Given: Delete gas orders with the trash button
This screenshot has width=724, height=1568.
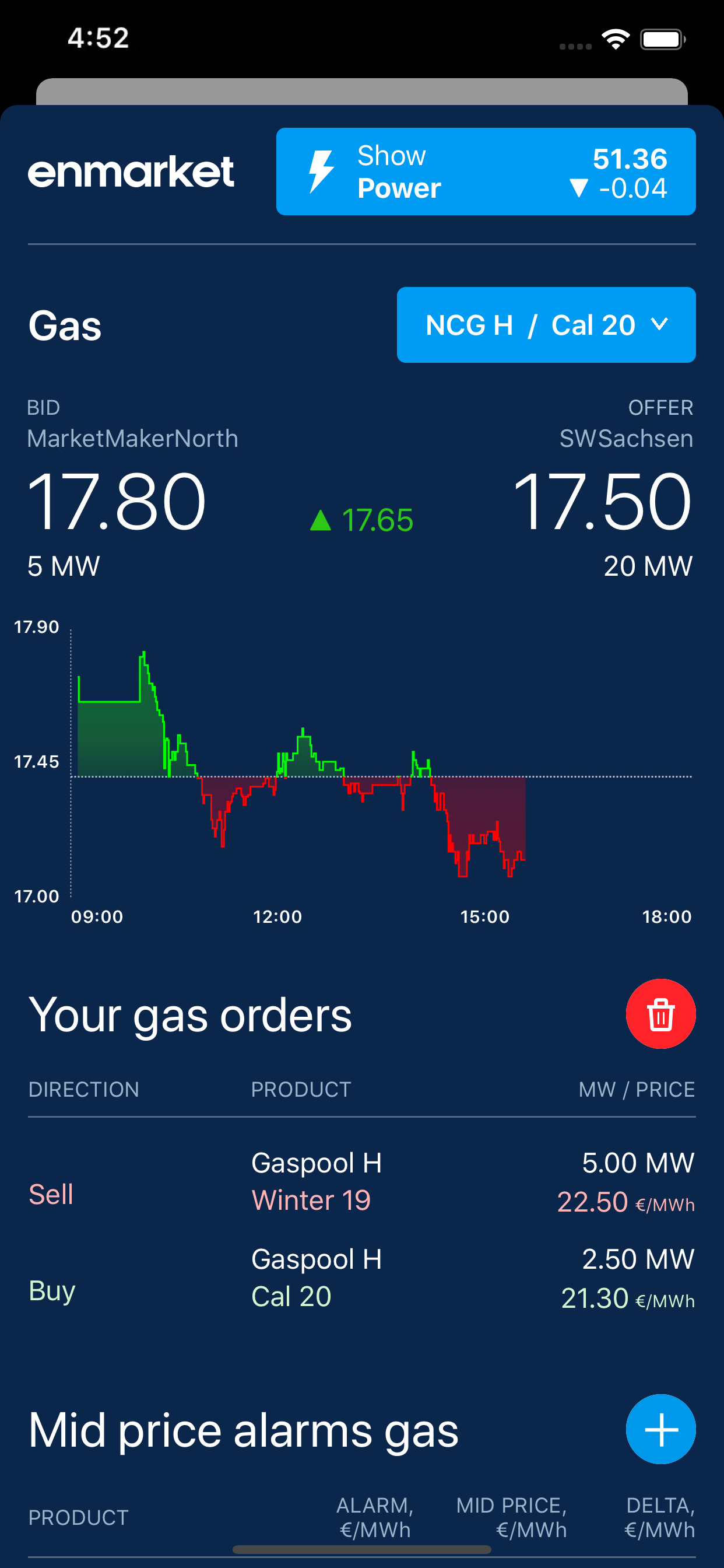Looking at the screenshot, I should click(x=660, y=1013).
